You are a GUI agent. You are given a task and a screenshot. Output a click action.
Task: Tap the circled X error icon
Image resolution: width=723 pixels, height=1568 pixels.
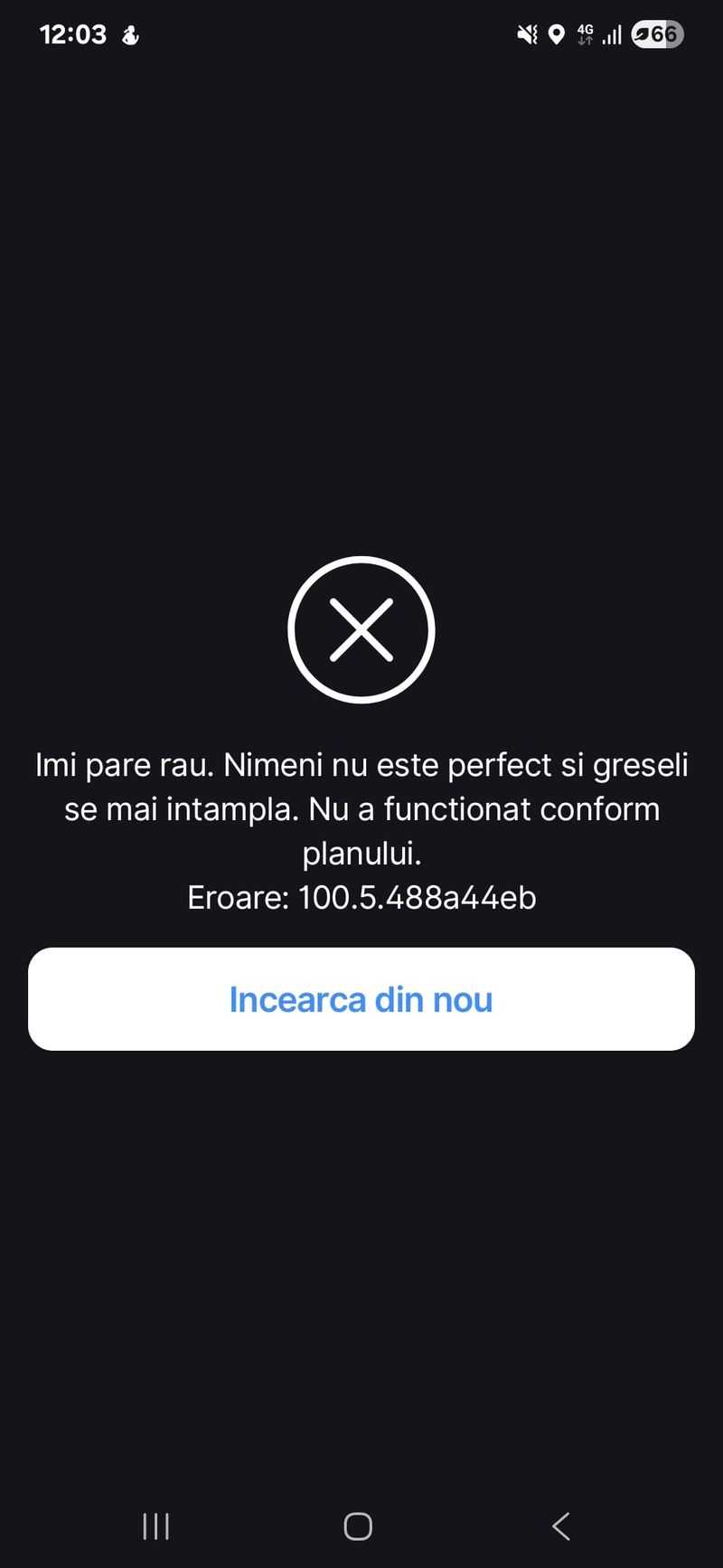point(361,629)
